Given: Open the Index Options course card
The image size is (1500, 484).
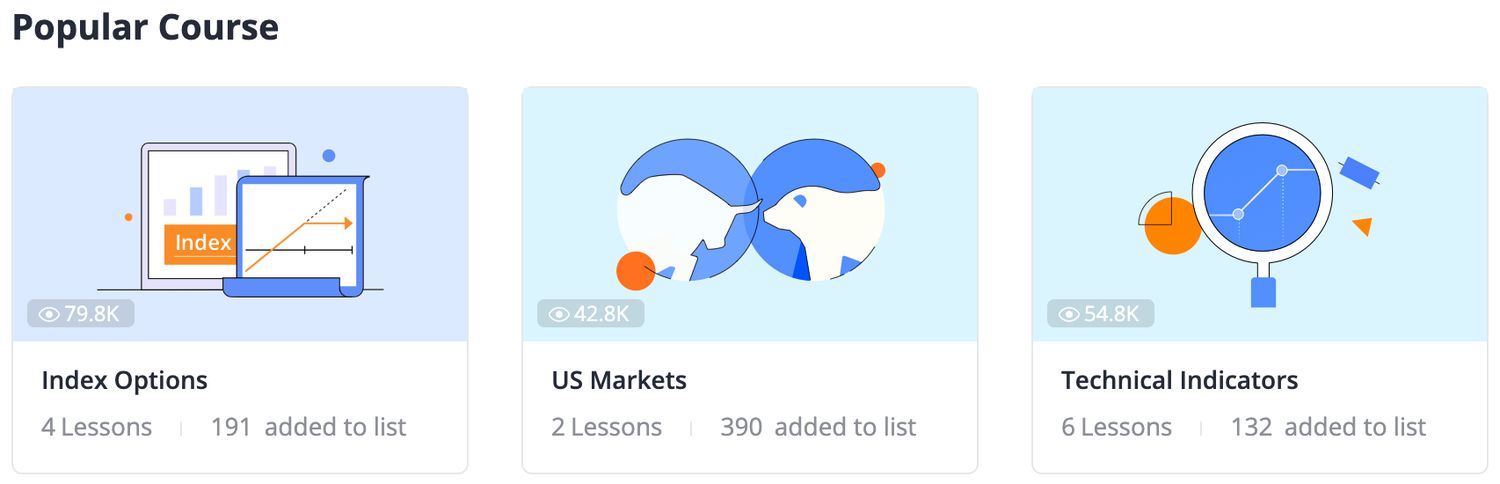Looking at the screenshot, I should 239,280.
